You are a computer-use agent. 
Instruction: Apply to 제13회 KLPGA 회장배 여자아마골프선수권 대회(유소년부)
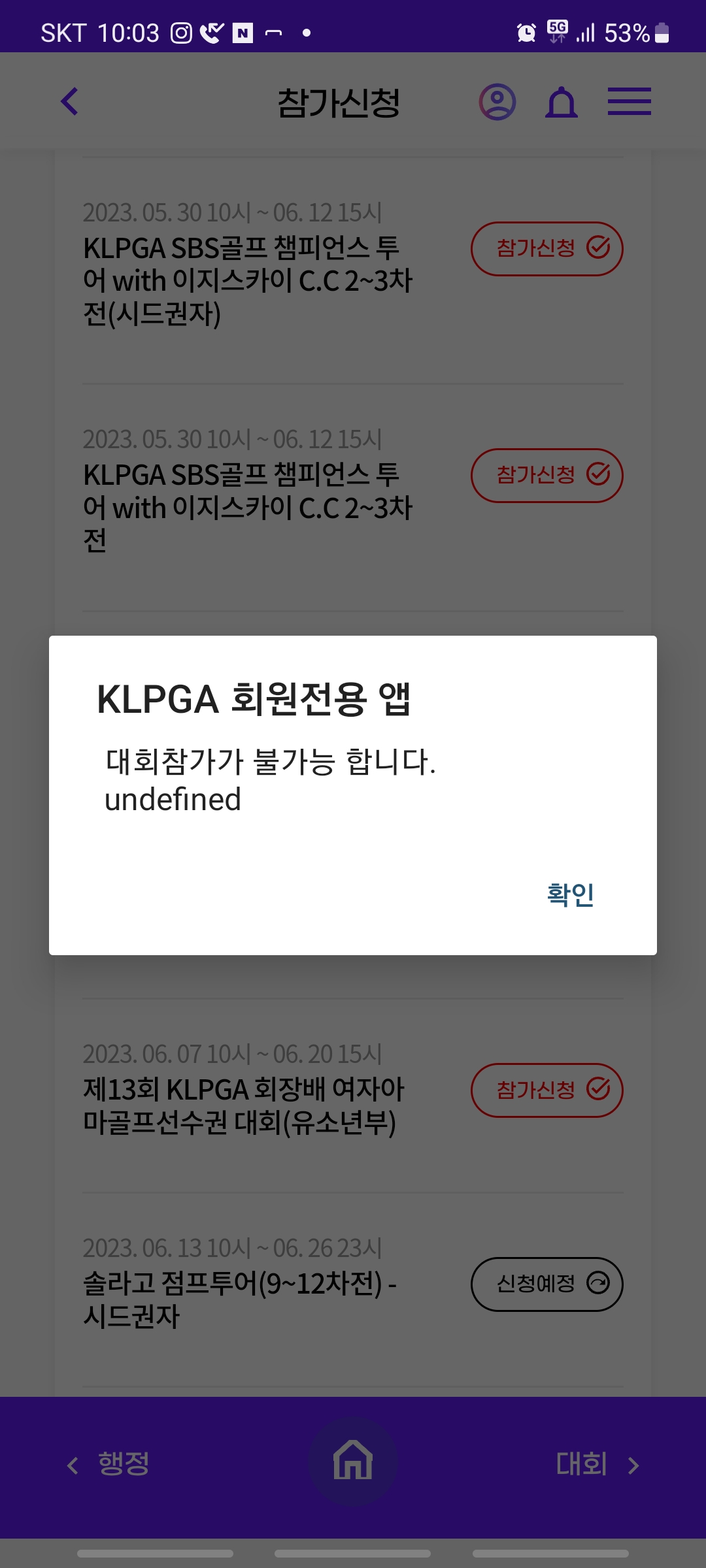pyautogui.click(x=547, y=1090)
